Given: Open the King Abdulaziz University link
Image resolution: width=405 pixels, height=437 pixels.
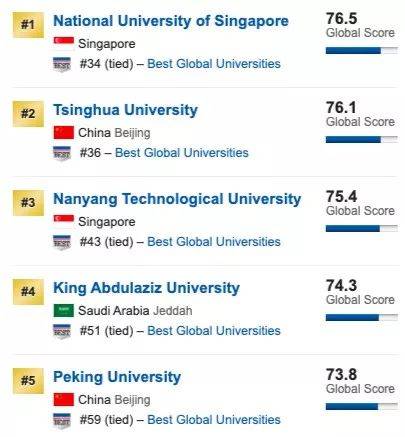Looking at the screenshot, I should coord(146,288).
